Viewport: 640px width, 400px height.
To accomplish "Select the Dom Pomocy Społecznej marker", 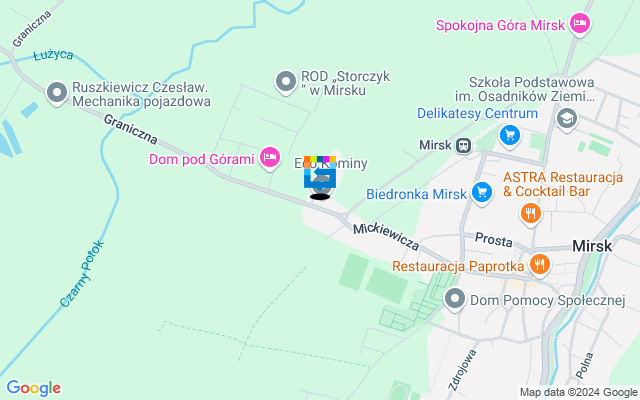I will 455,298.
